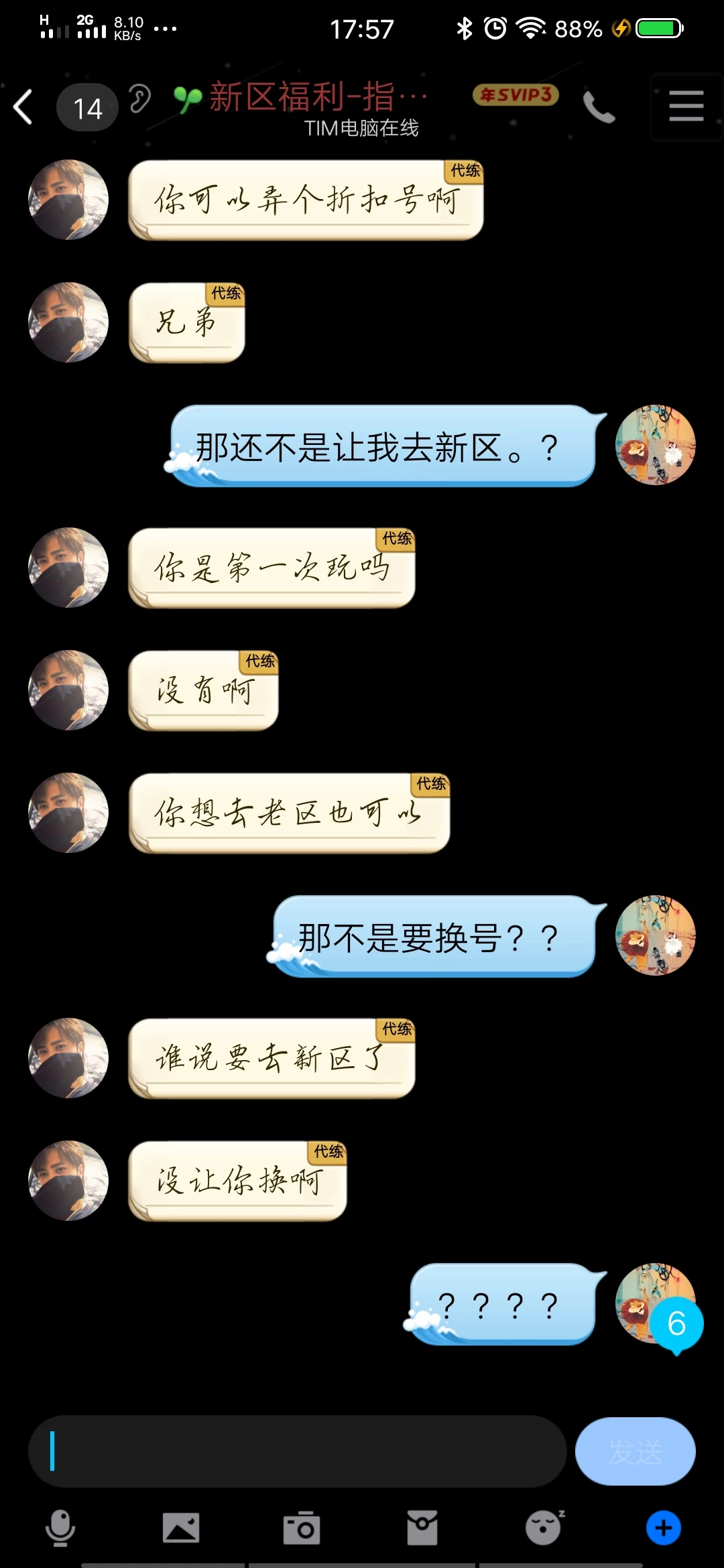
Task: Open the emoji panel
Action: (x=543, y=1528)
